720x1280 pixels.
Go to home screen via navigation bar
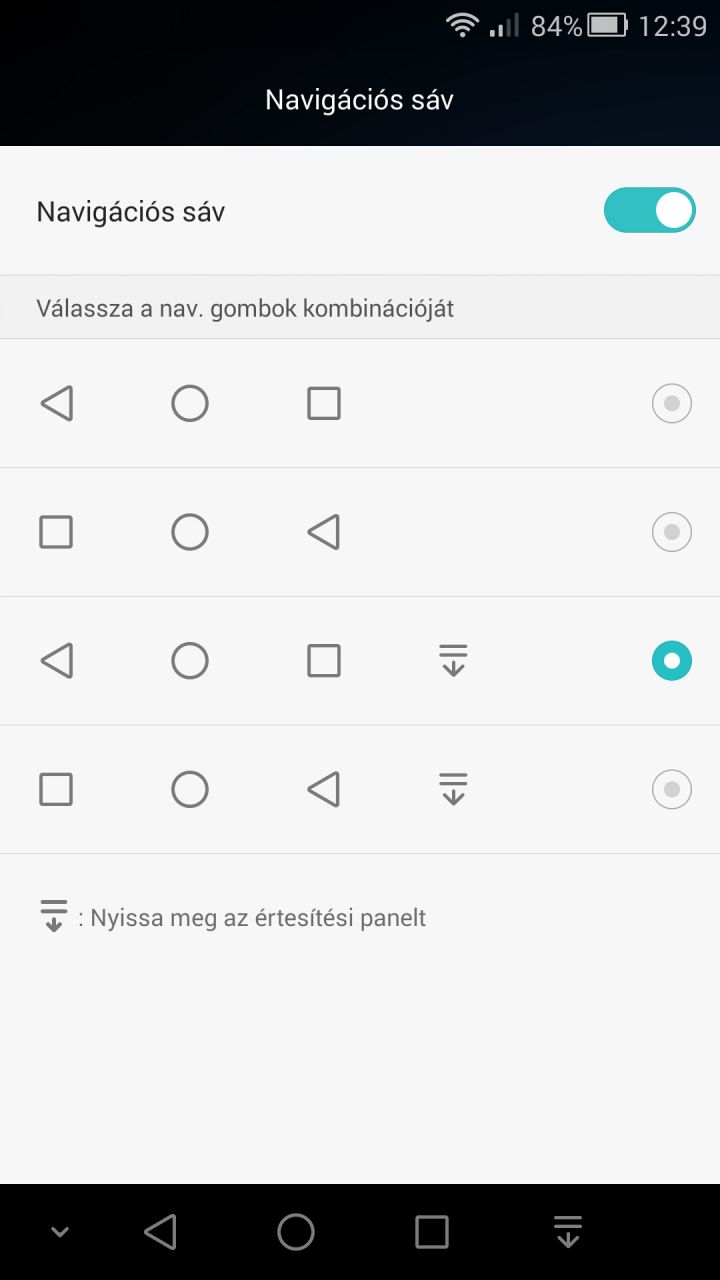click(x=296, y=1232)
